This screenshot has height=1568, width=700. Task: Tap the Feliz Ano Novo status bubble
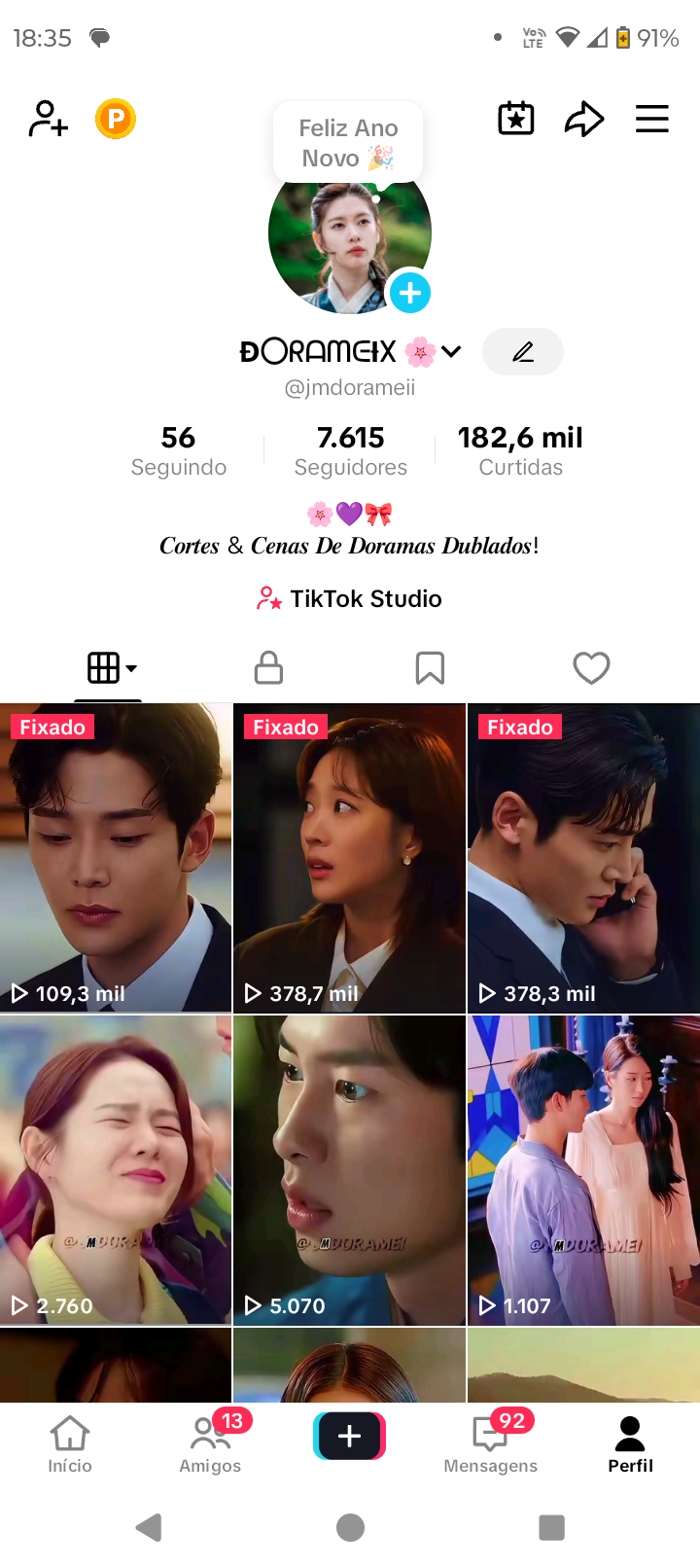point(348,142)
